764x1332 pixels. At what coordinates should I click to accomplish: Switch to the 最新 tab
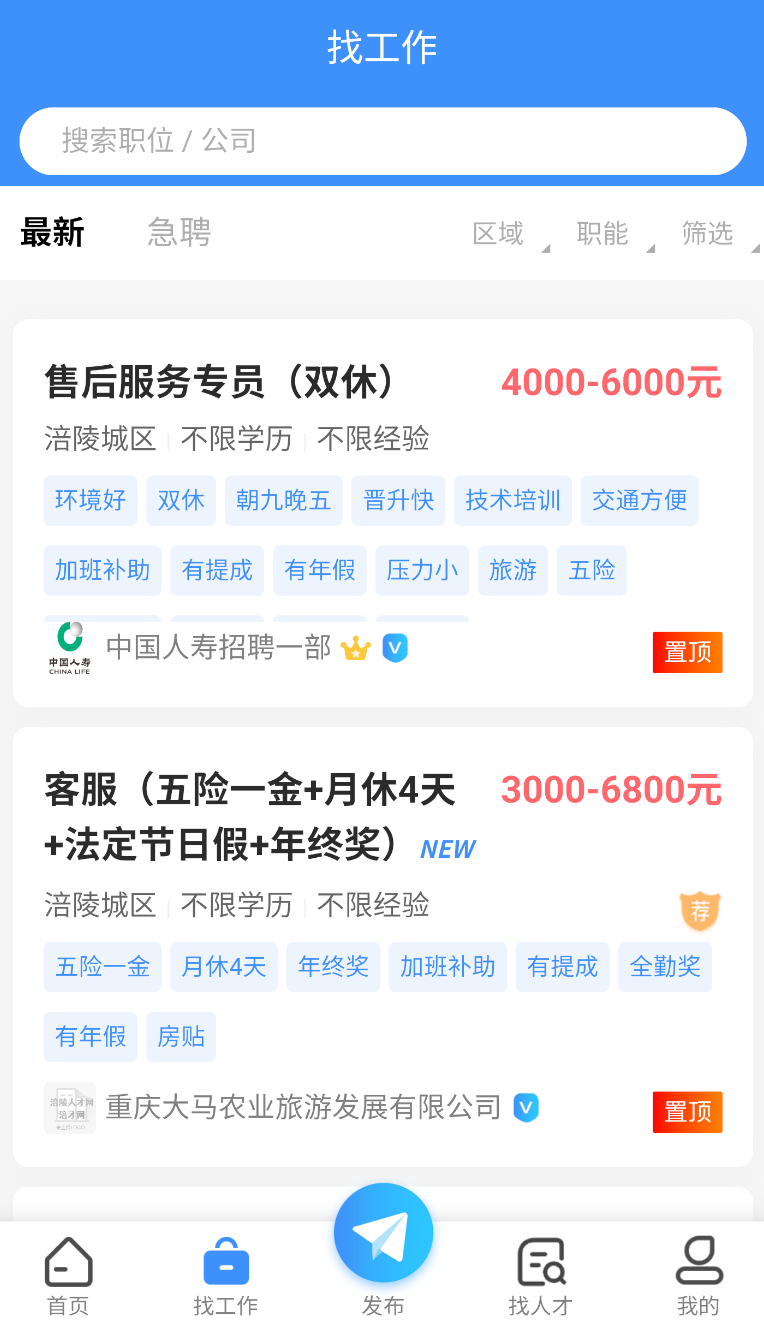pos(52,233)
